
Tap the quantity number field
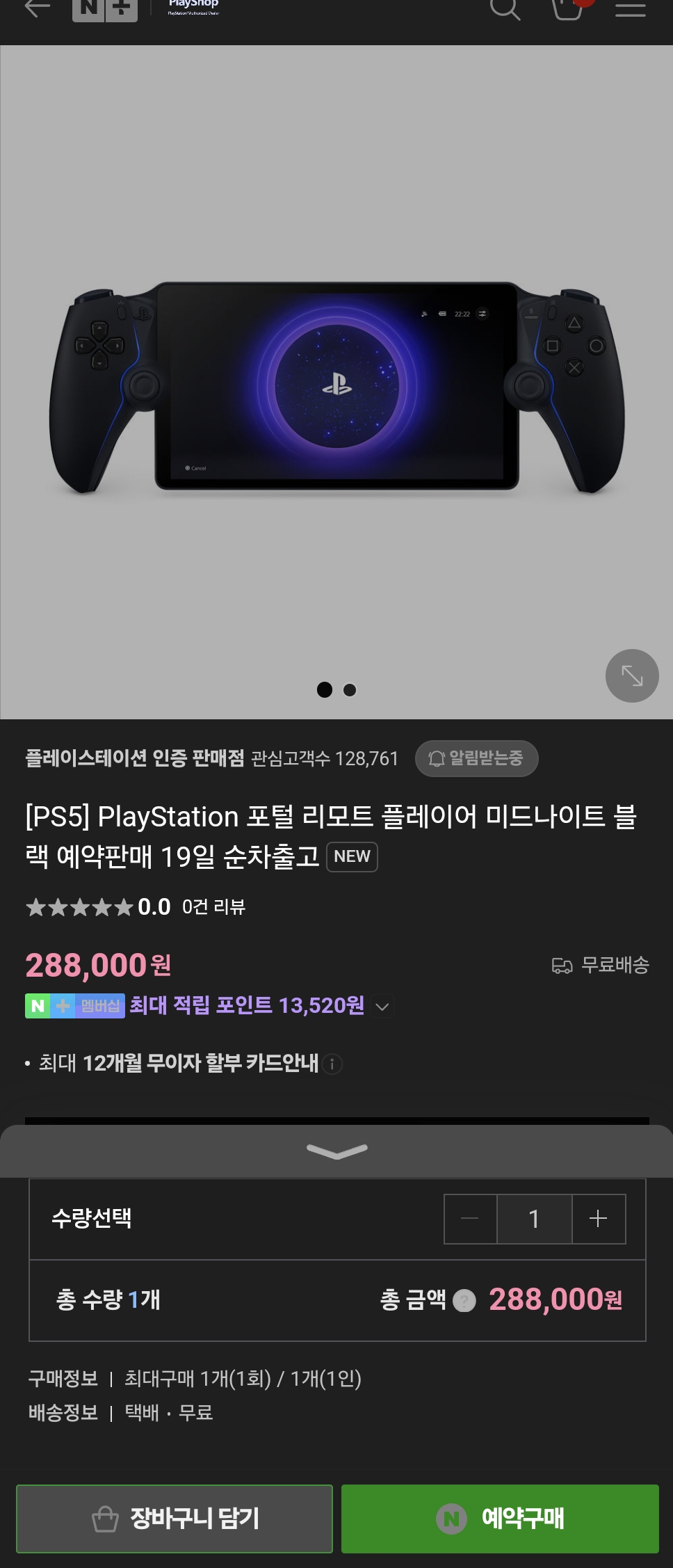click(x=534, y=1219)
